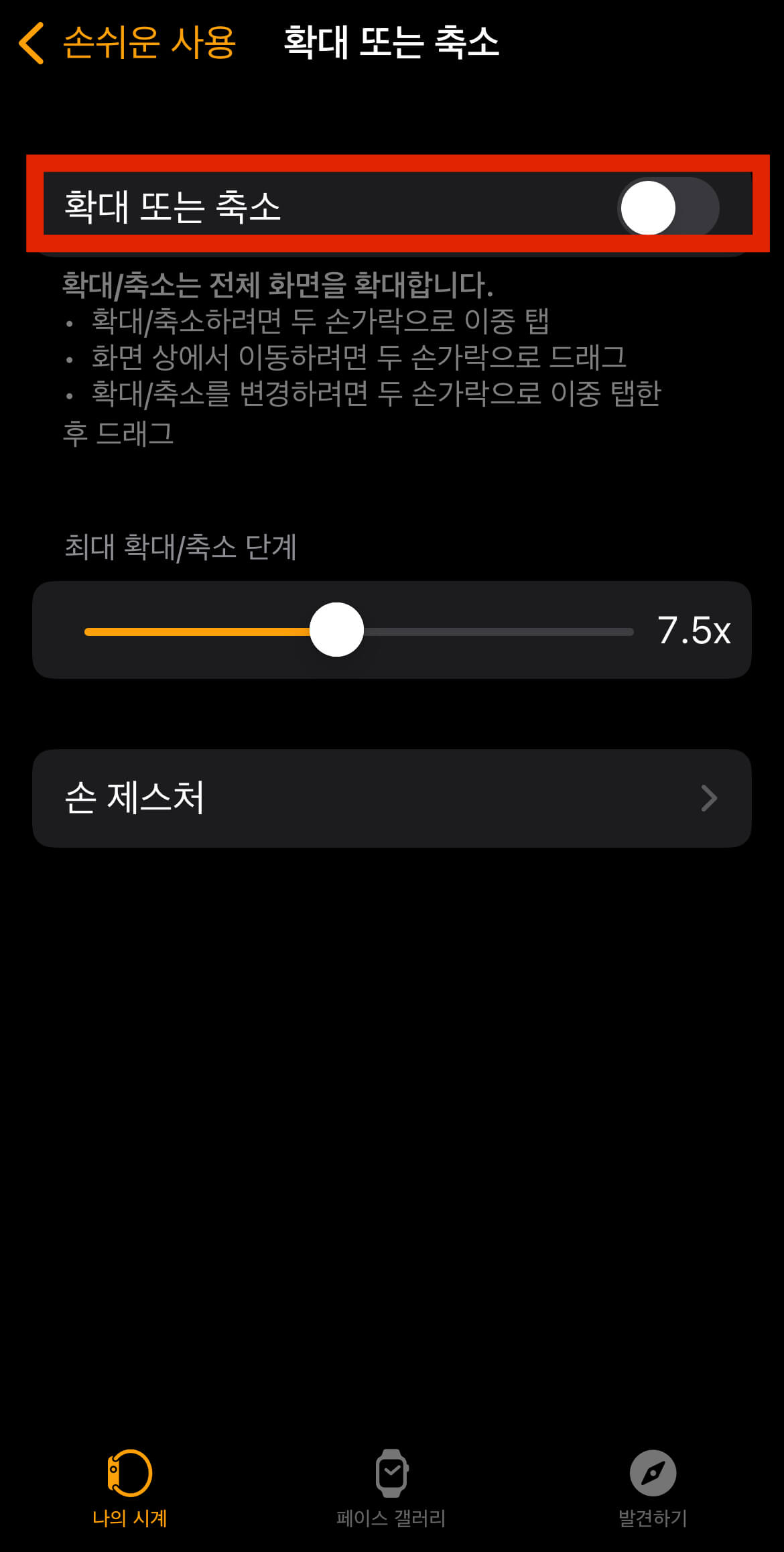Open Hand Gestures via its disclosure arrow
Screen dimensions: 784x1552
coord(708,799)
